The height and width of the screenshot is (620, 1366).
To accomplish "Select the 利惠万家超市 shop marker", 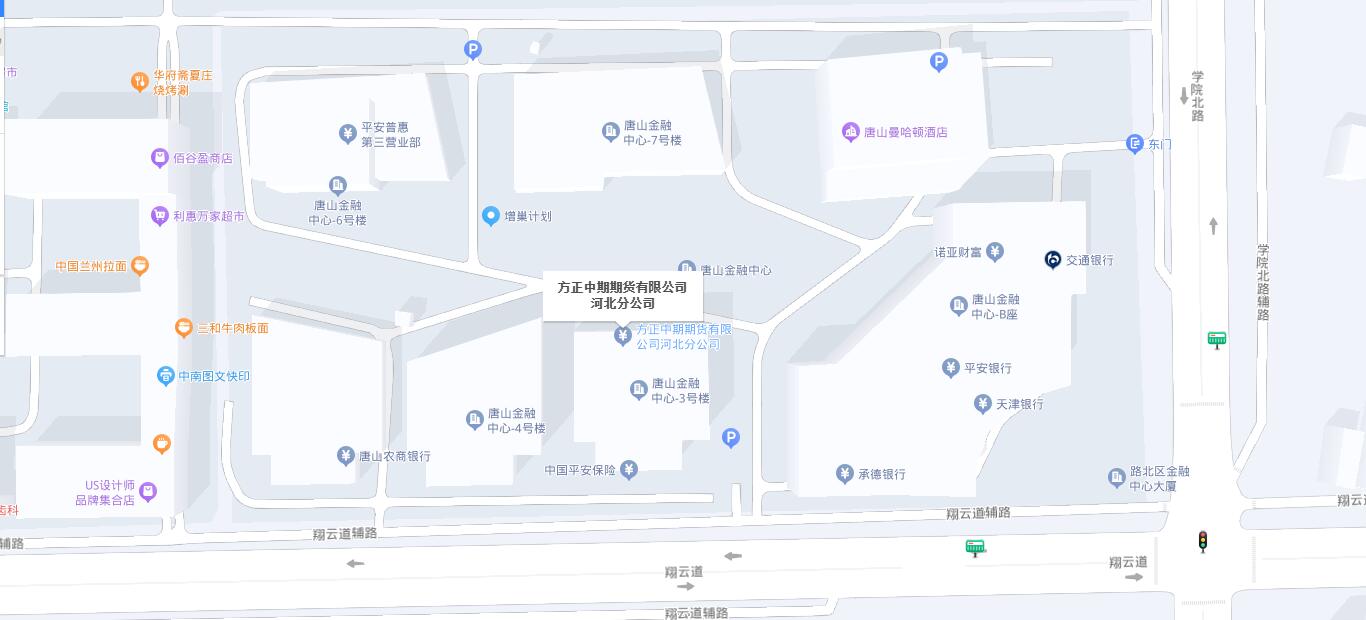I will [x=160, y=216].
